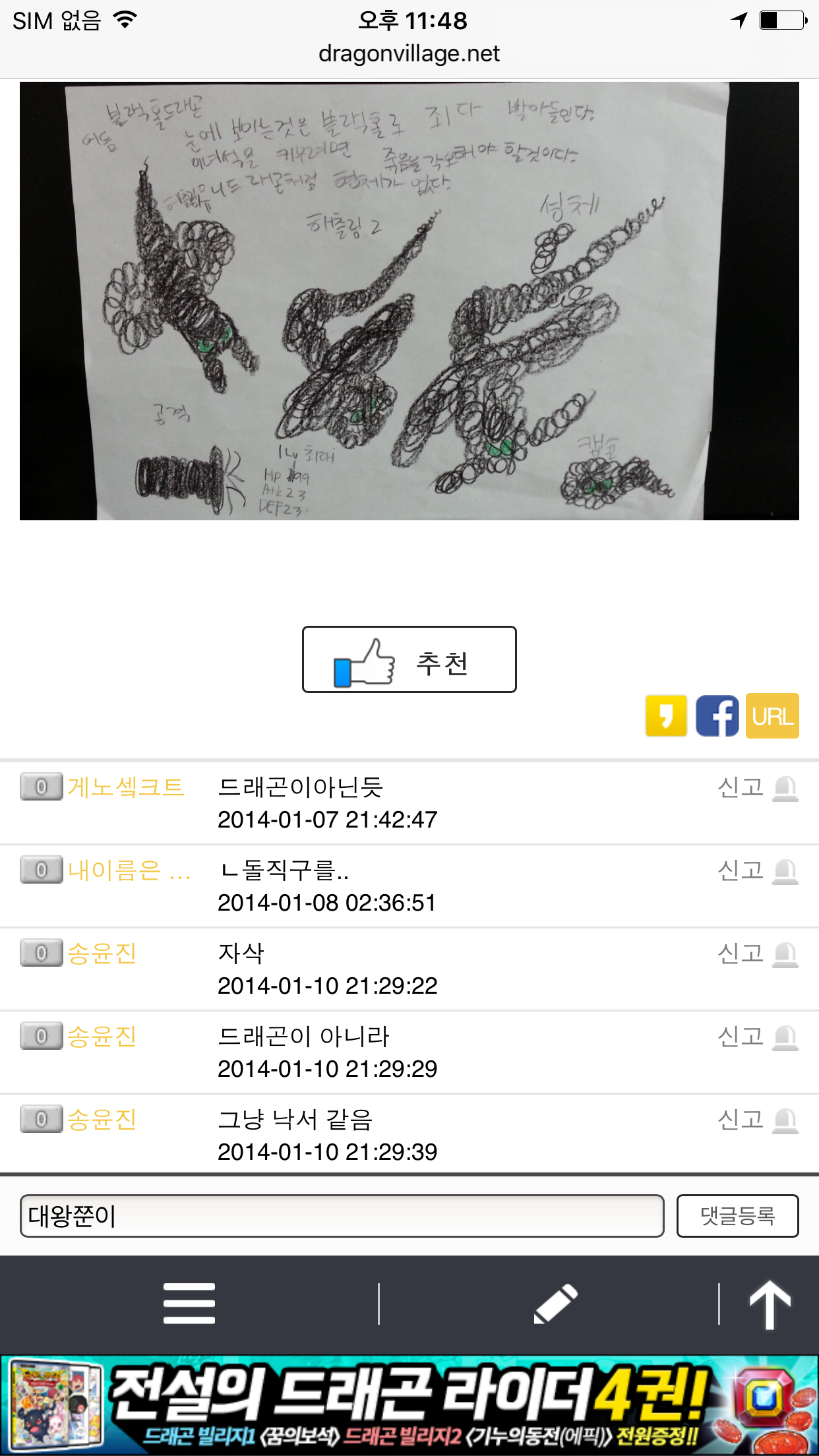Open the drawing image in the post

click(x=409, y=301)
